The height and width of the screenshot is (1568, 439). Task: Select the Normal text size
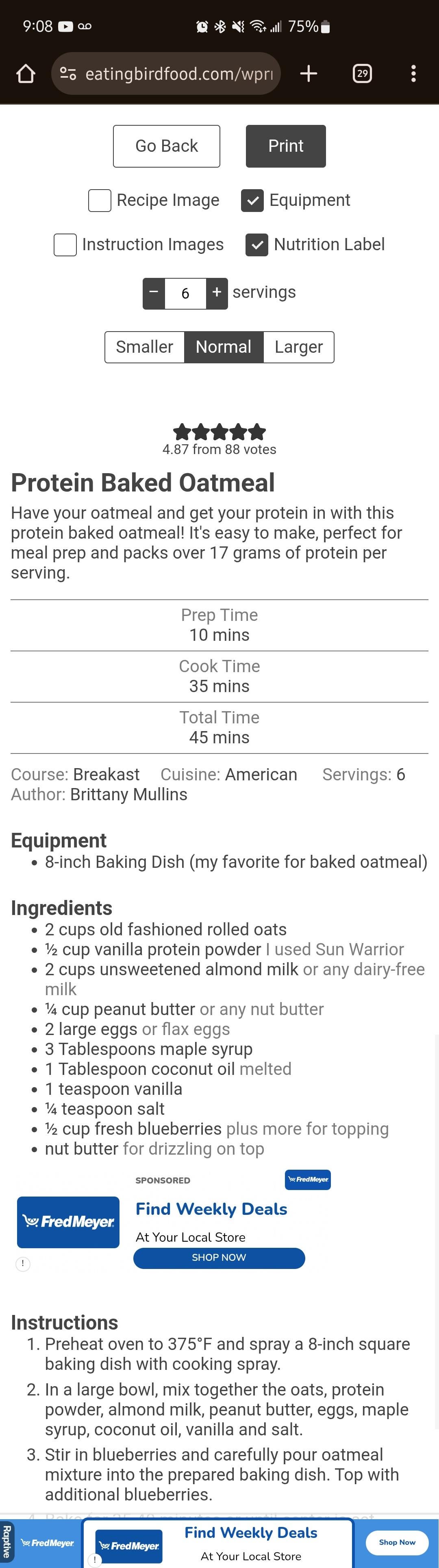point(223,347)
